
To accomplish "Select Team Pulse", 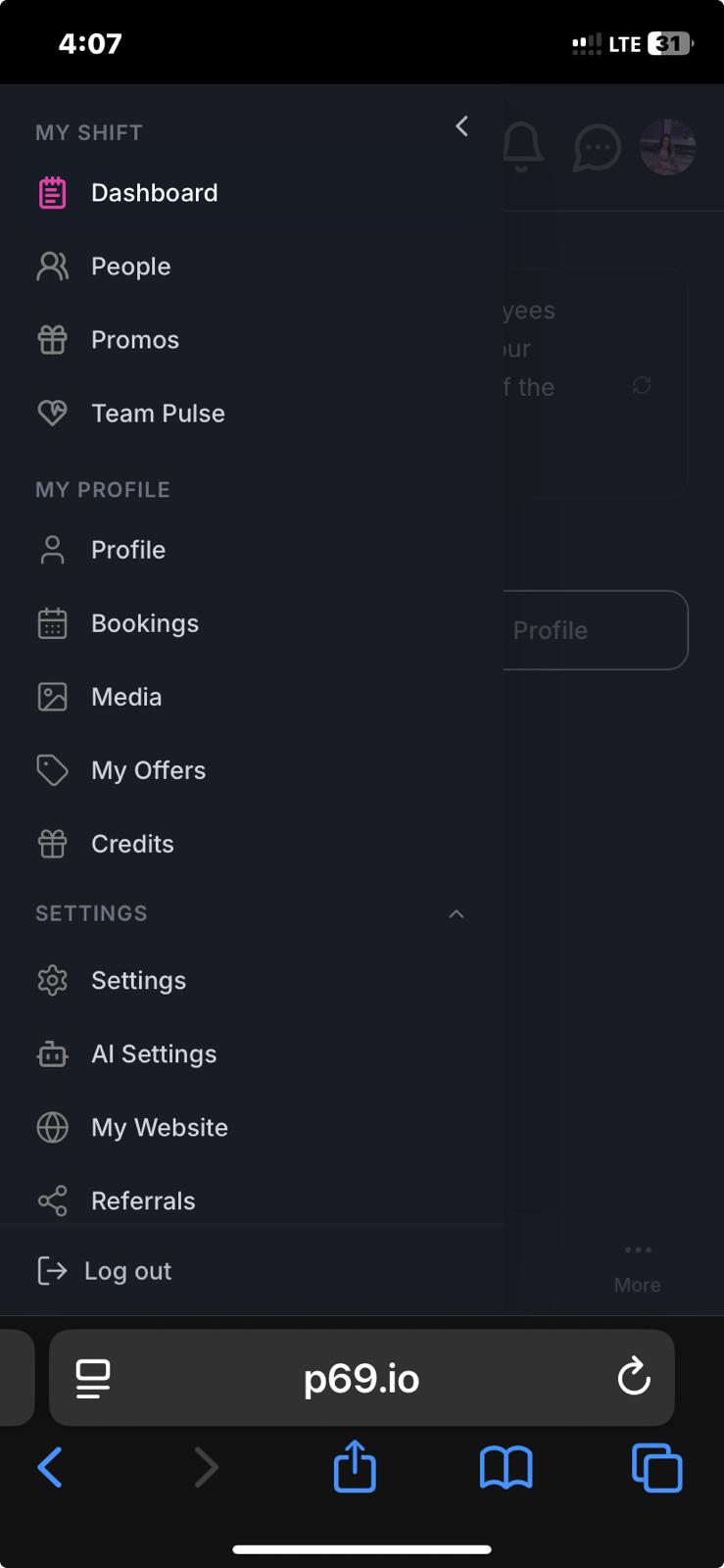I will (x=252, y=414).
